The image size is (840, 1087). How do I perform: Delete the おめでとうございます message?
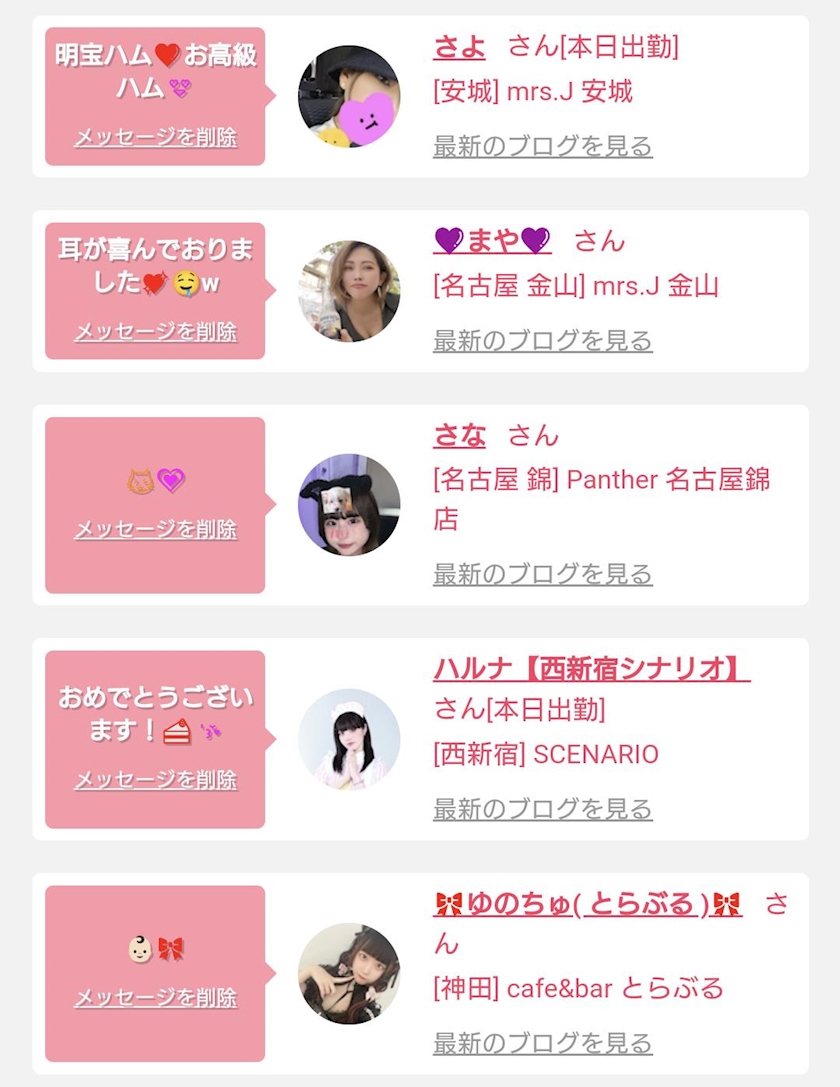pos(156,780)
